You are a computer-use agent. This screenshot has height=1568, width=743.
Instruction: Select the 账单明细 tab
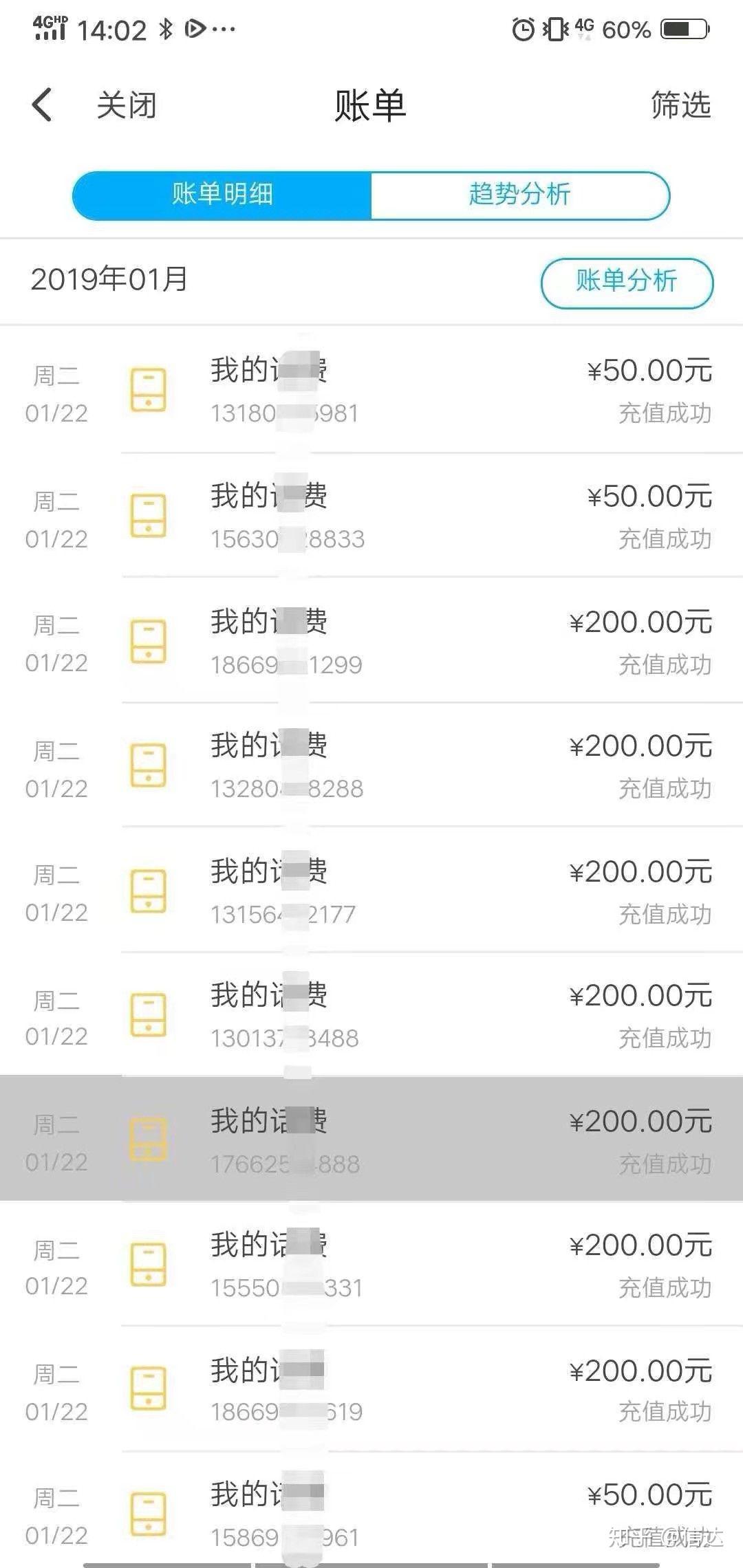coord(222,195)
